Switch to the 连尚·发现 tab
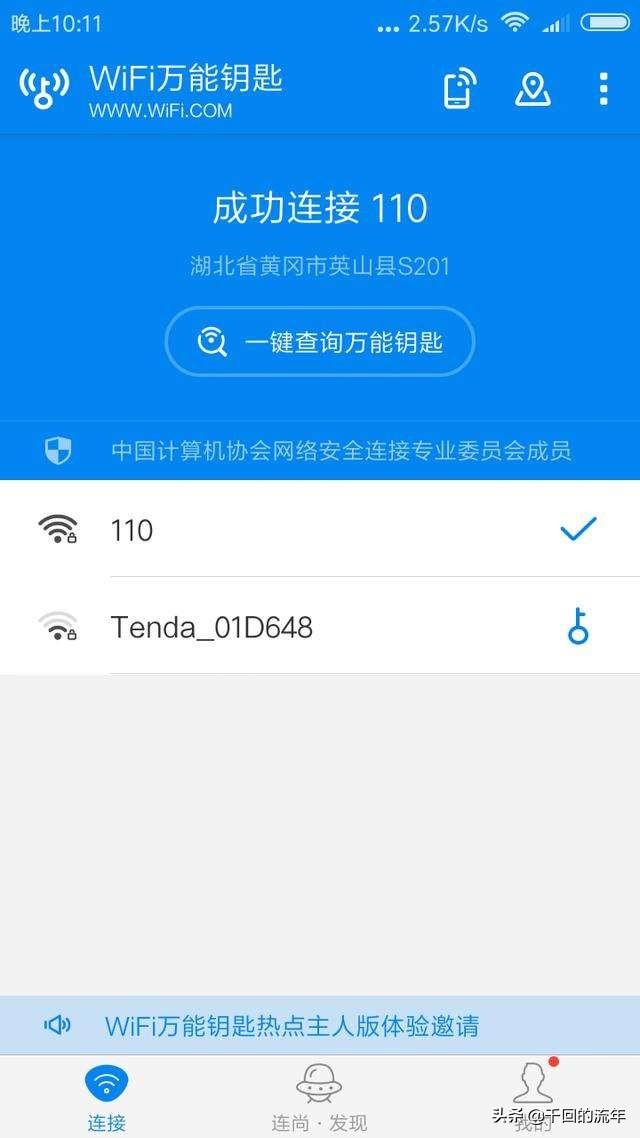Image resolution: width=640 pixels, height=1138 pixels. point(319,1097)
